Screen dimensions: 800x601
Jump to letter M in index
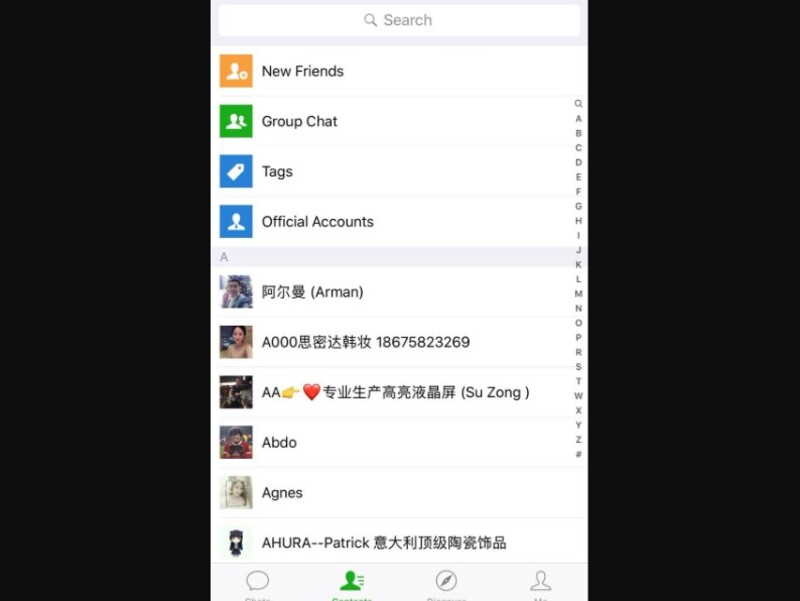(578, 294)
